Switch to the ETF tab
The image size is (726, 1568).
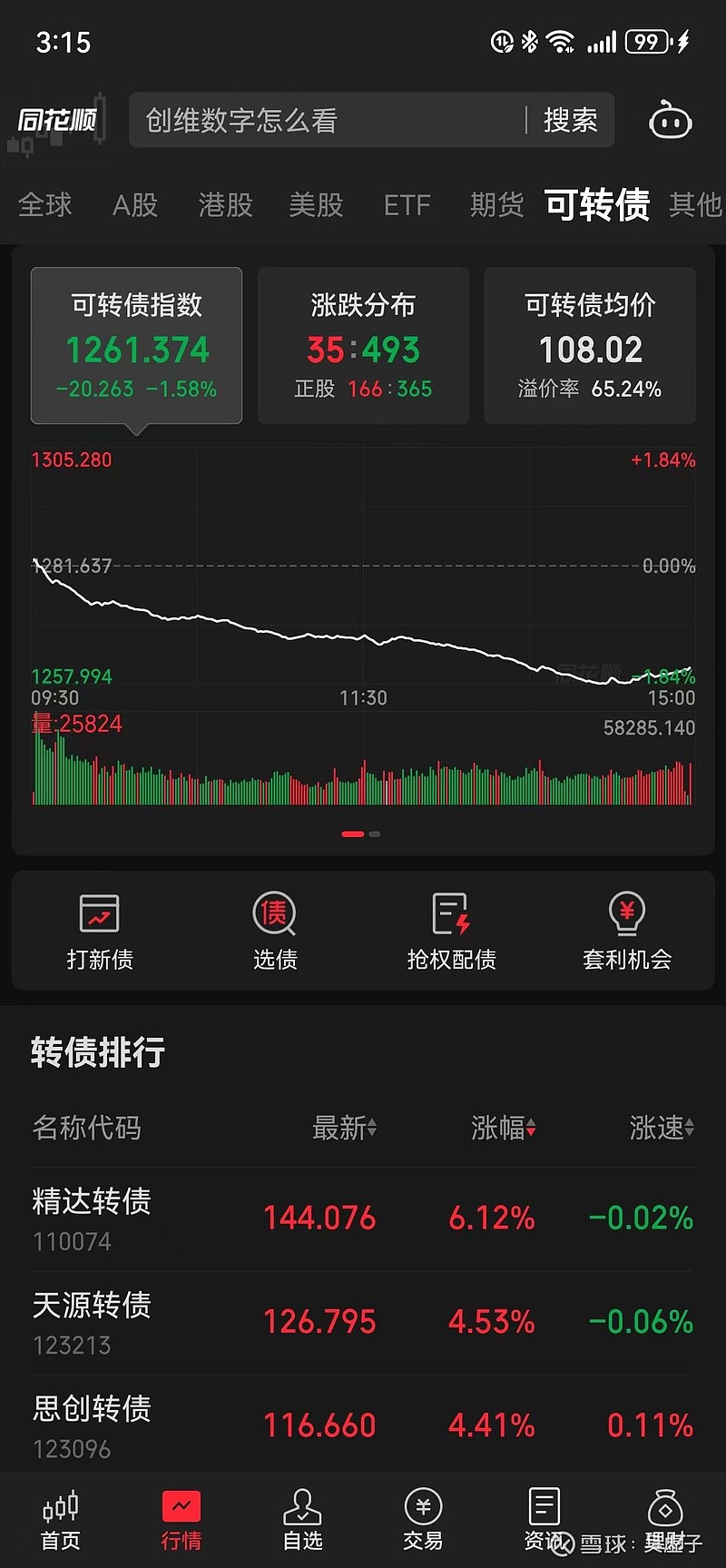click(x=407, y=205)
